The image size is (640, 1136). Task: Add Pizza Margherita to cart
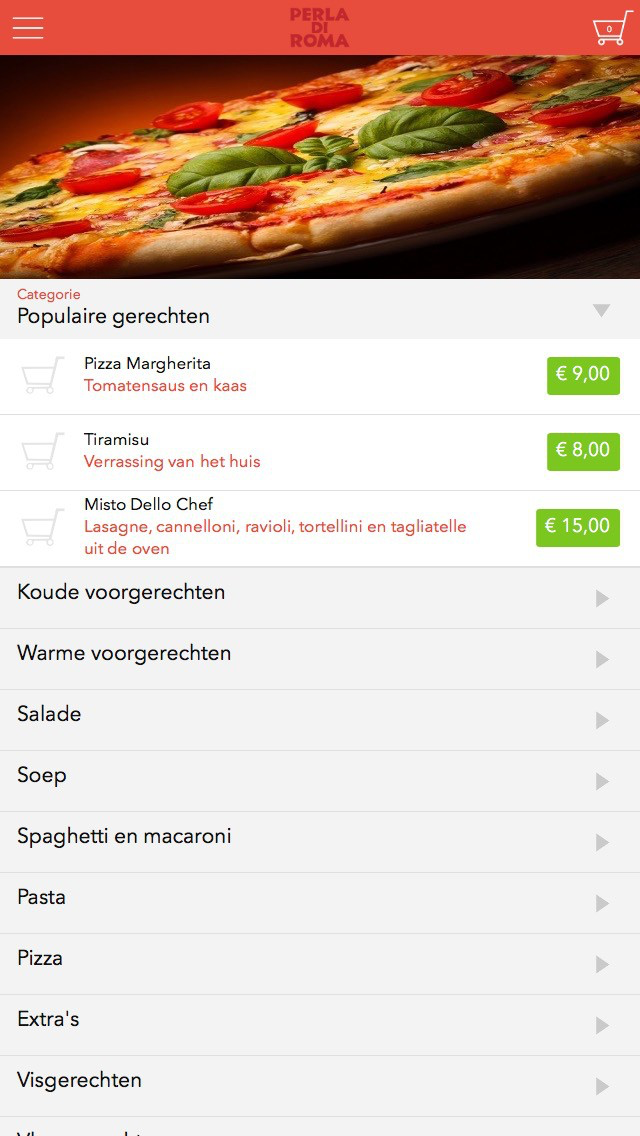pos(43,376)
